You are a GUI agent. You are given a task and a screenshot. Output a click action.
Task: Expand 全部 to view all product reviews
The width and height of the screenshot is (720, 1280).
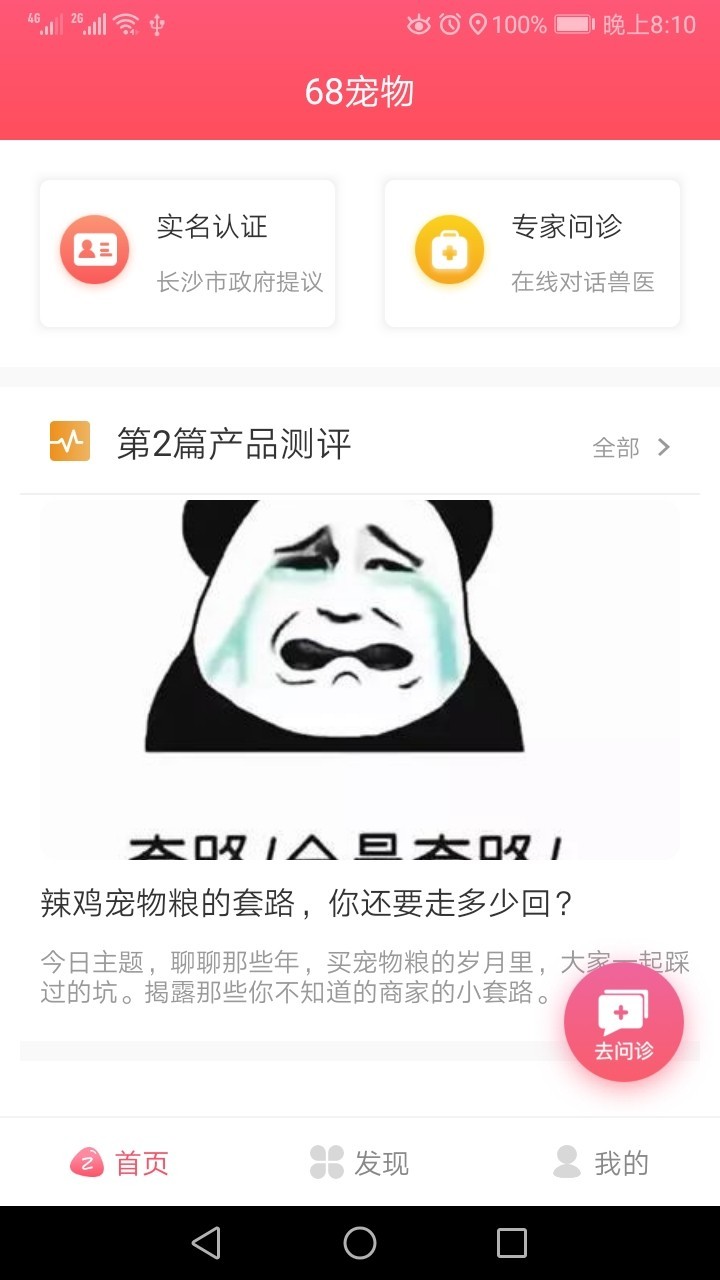pos(617,447)
